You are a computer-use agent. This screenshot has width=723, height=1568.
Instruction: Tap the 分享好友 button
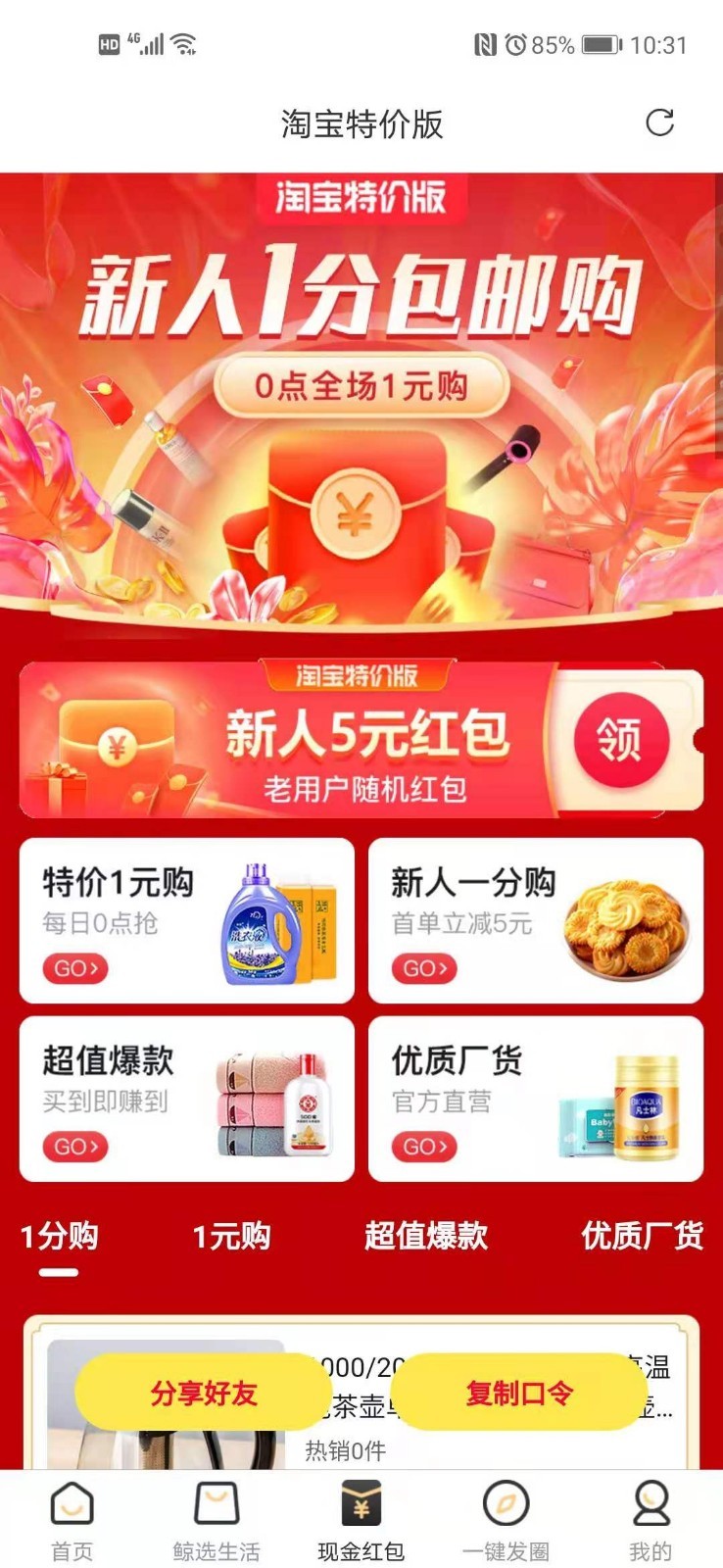pyautogui.click(x=204, y=1393)
